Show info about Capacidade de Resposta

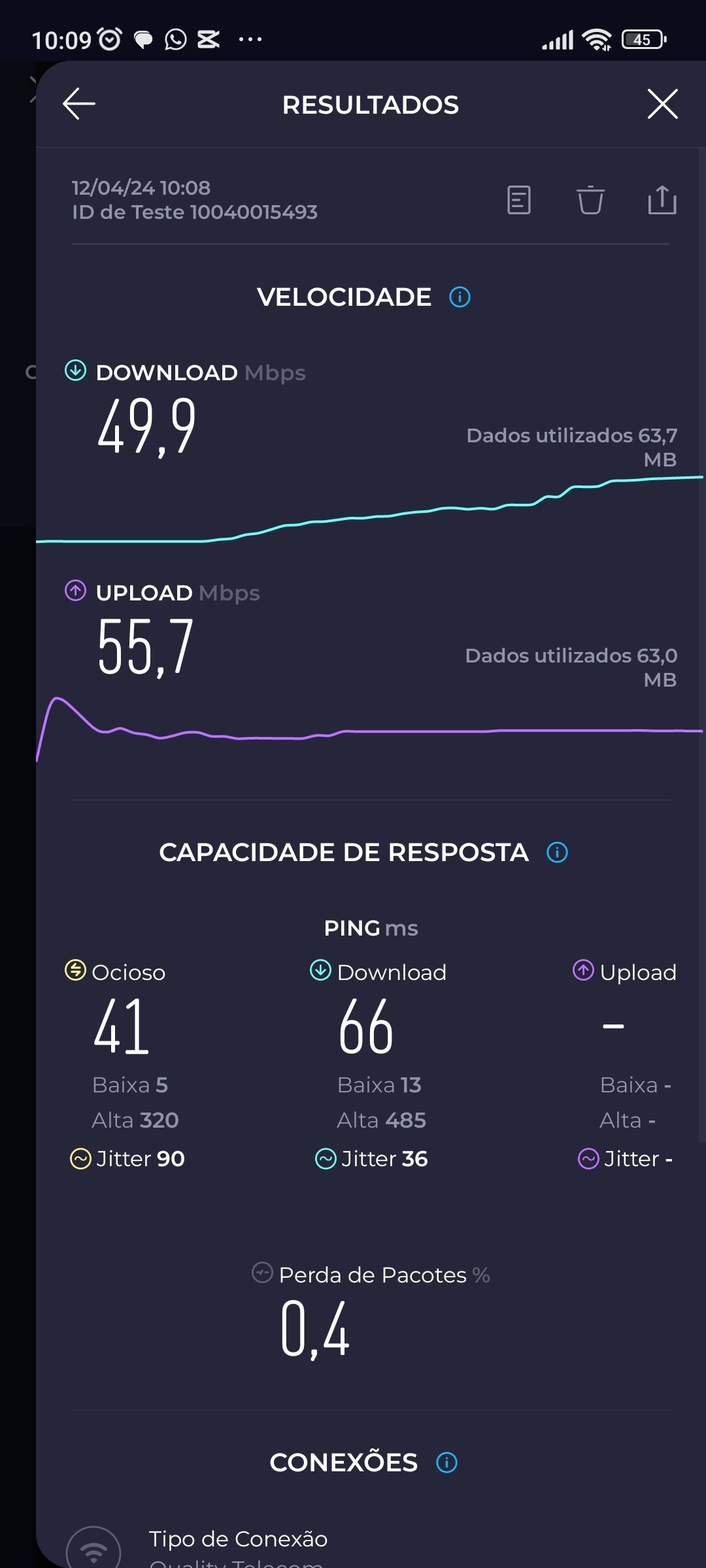click(x=557, y=853)
